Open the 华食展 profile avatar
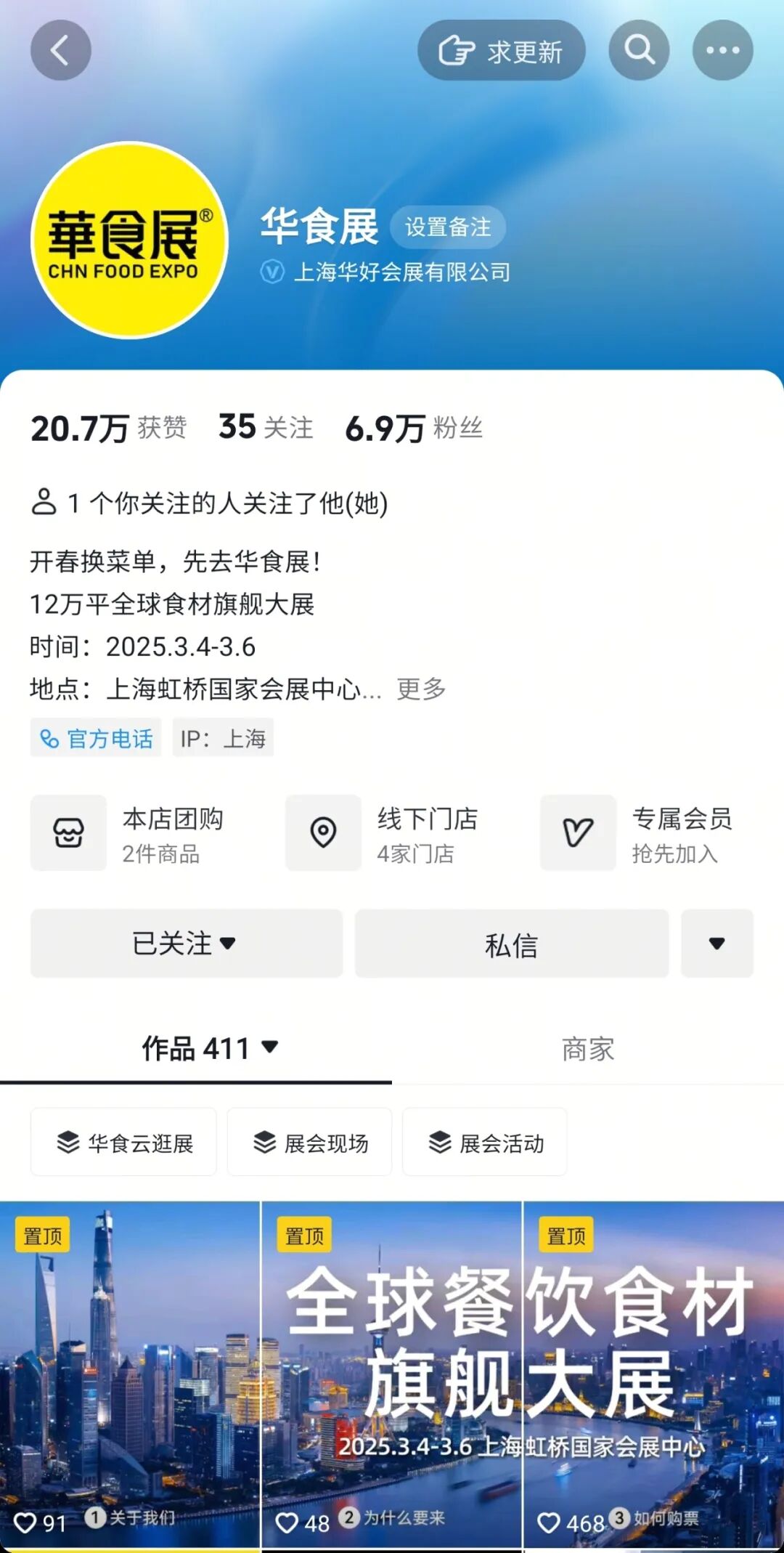This screenshot has width=784, height=1553. tap(129, 240)
